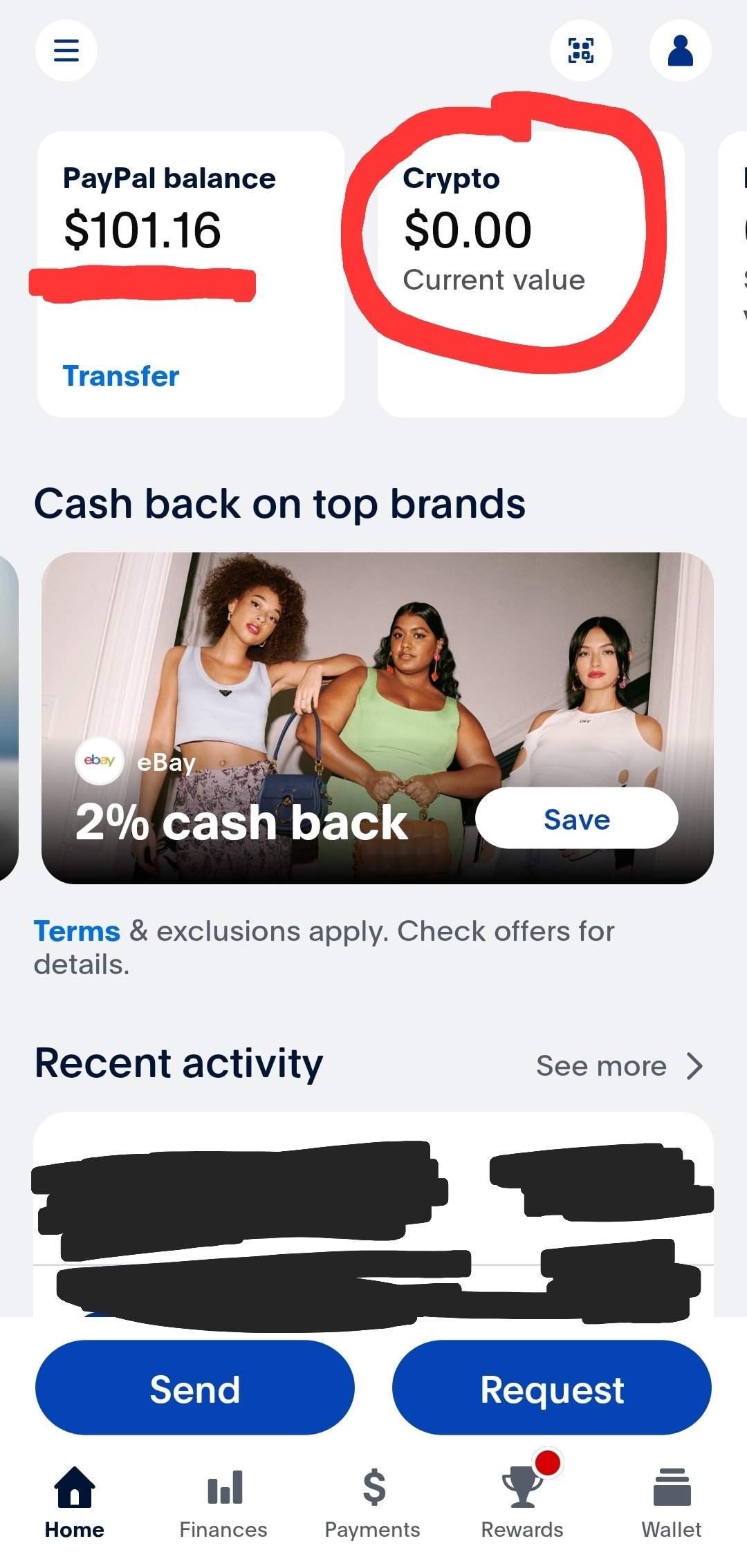Switch to the Wallet tab
This screenshot has height=1568, width=747.
point(672,1504)
